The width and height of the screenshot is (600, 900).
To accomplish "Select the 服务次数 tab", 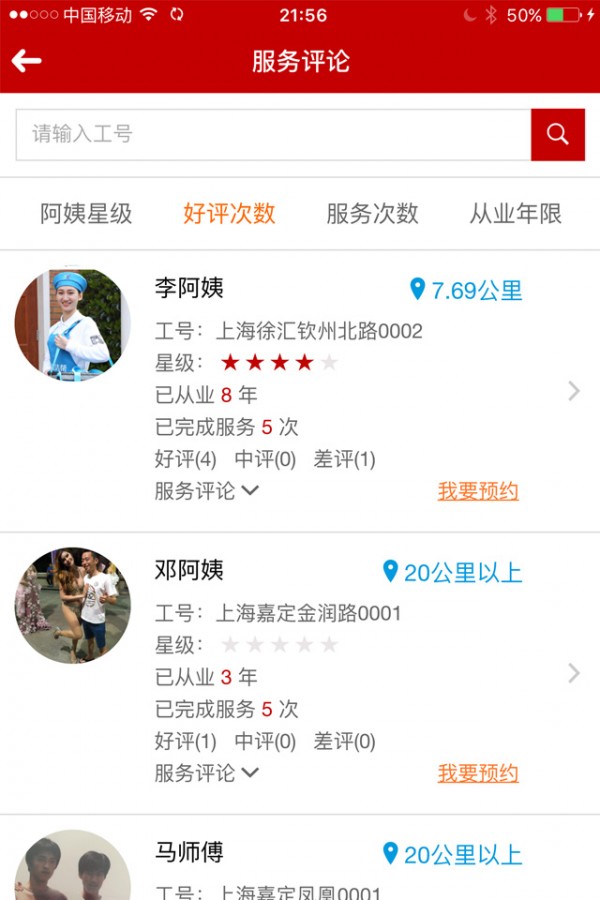I will (372, 213).
